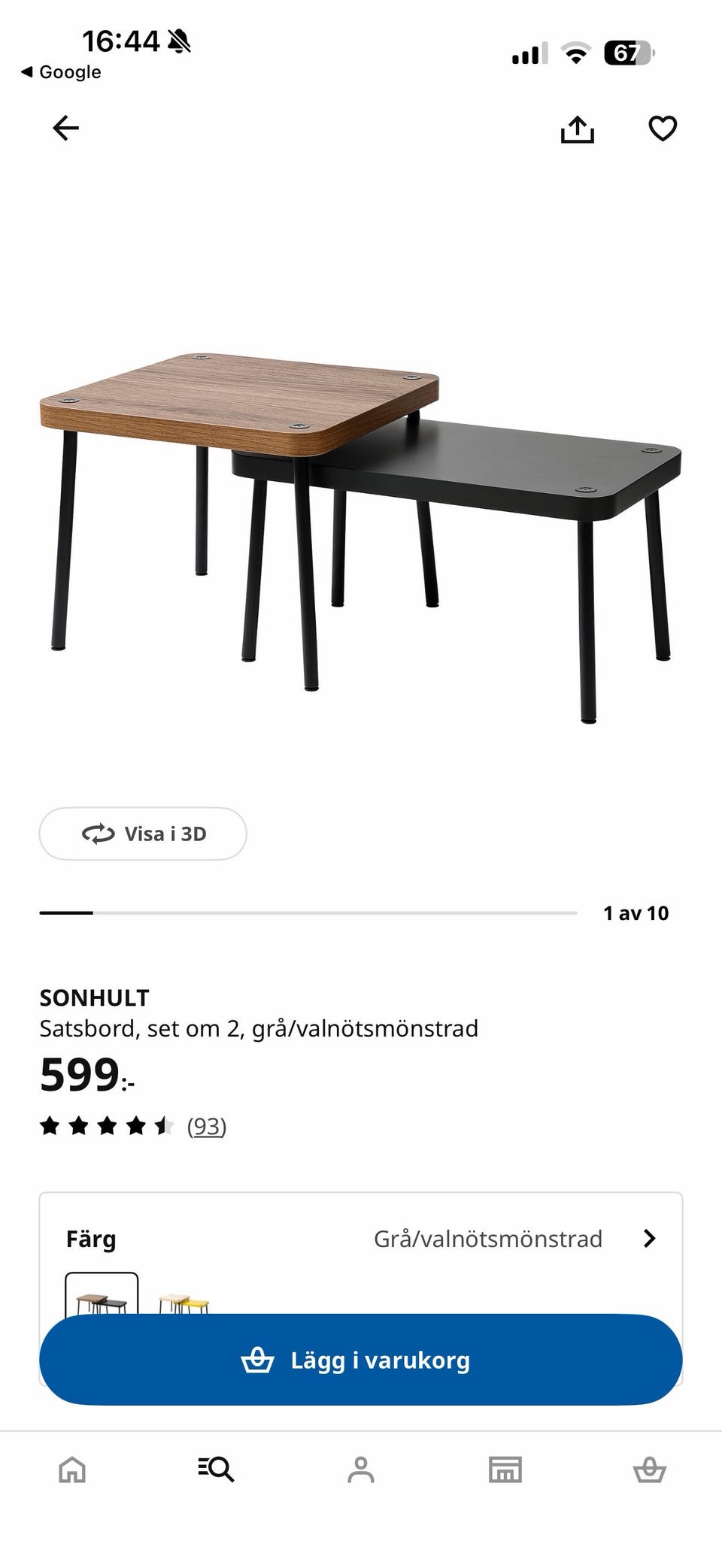Viewport: 722px width, 1568px height.
Task: Select the Search icon in bottom navigation
Action: [x=217, y=1471]
